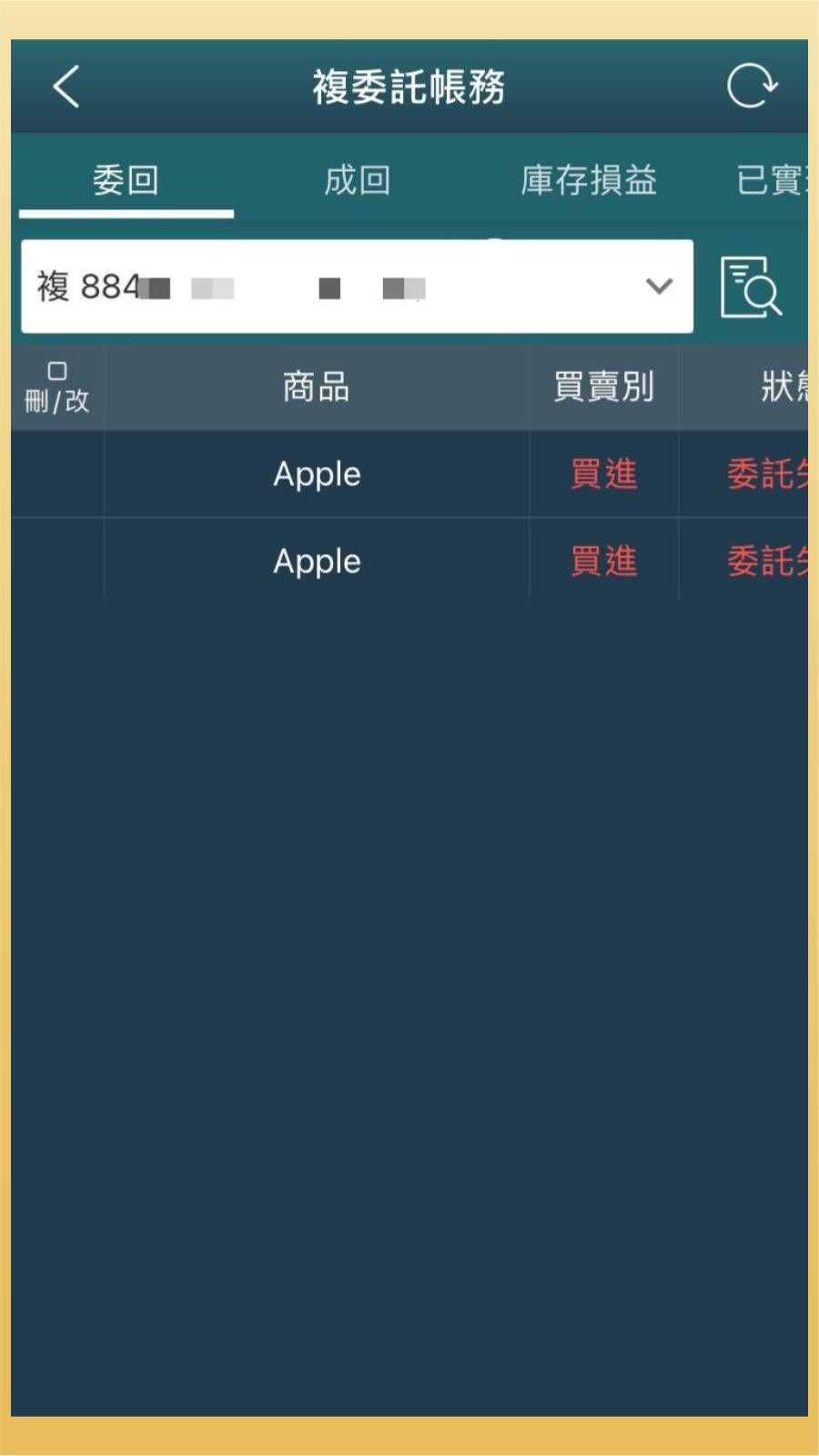Click the 買賣別 column header
Image resolution: width=819 pixels, height=1456 pixels.
point(602,386)
